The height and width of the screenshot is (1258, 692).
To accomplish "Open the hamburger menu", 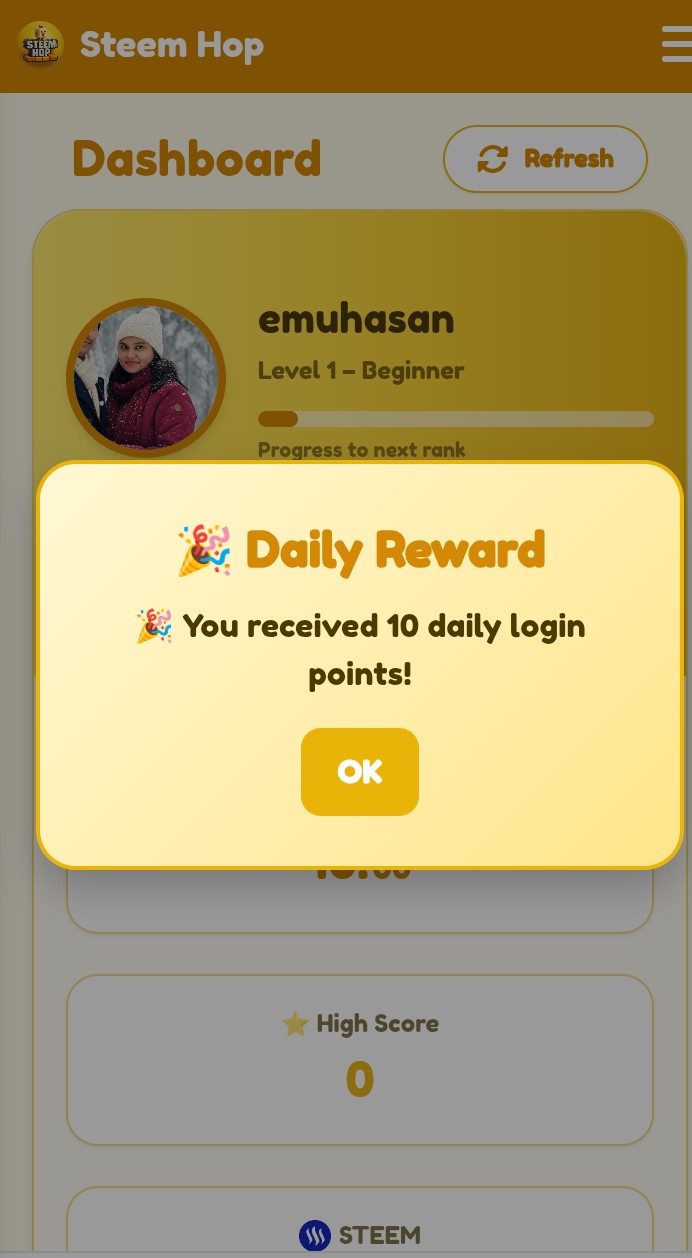I will tap(677, 45).
